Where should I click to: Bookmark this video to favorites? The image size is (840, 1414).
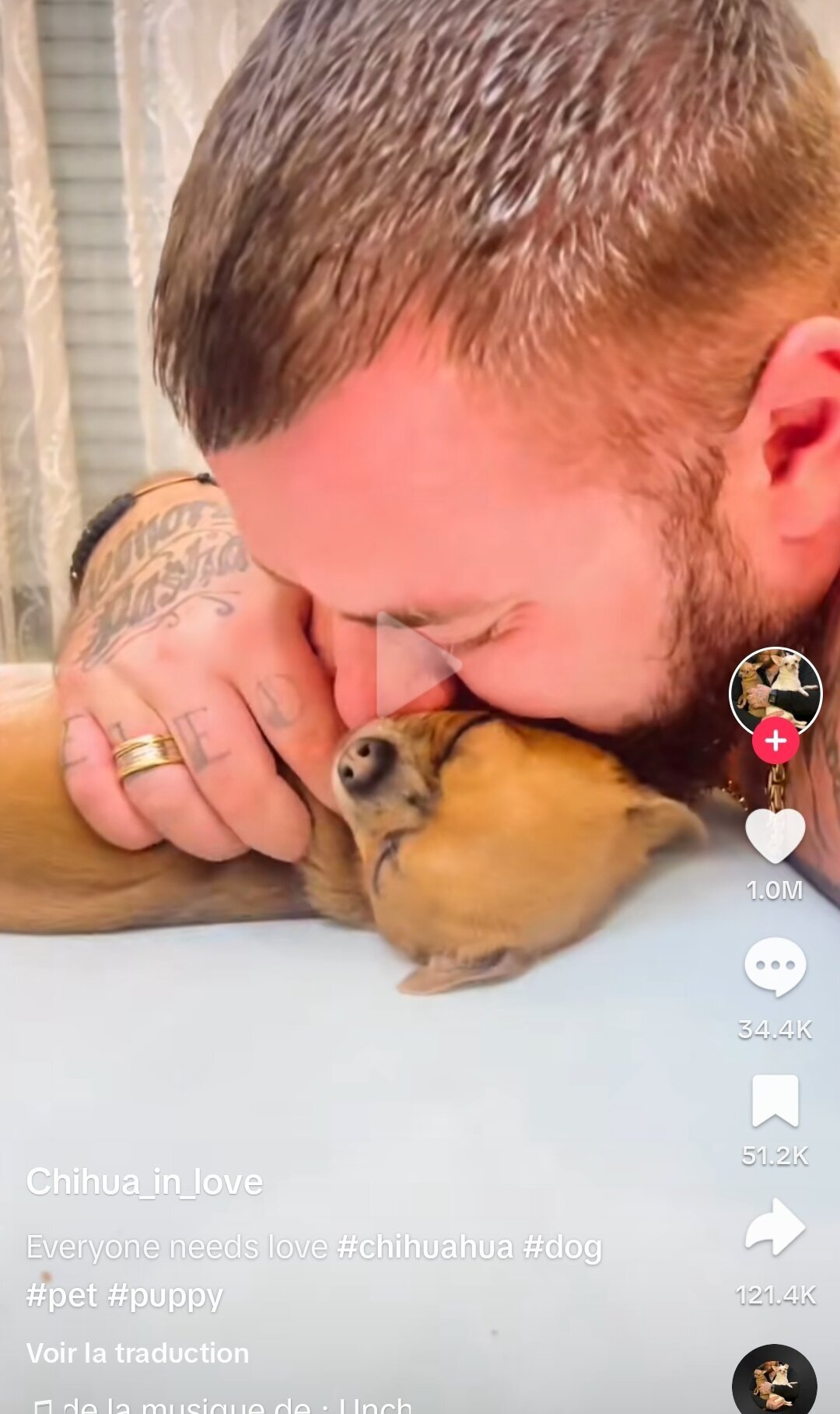pyautogui.click(x=775, y=1100)
